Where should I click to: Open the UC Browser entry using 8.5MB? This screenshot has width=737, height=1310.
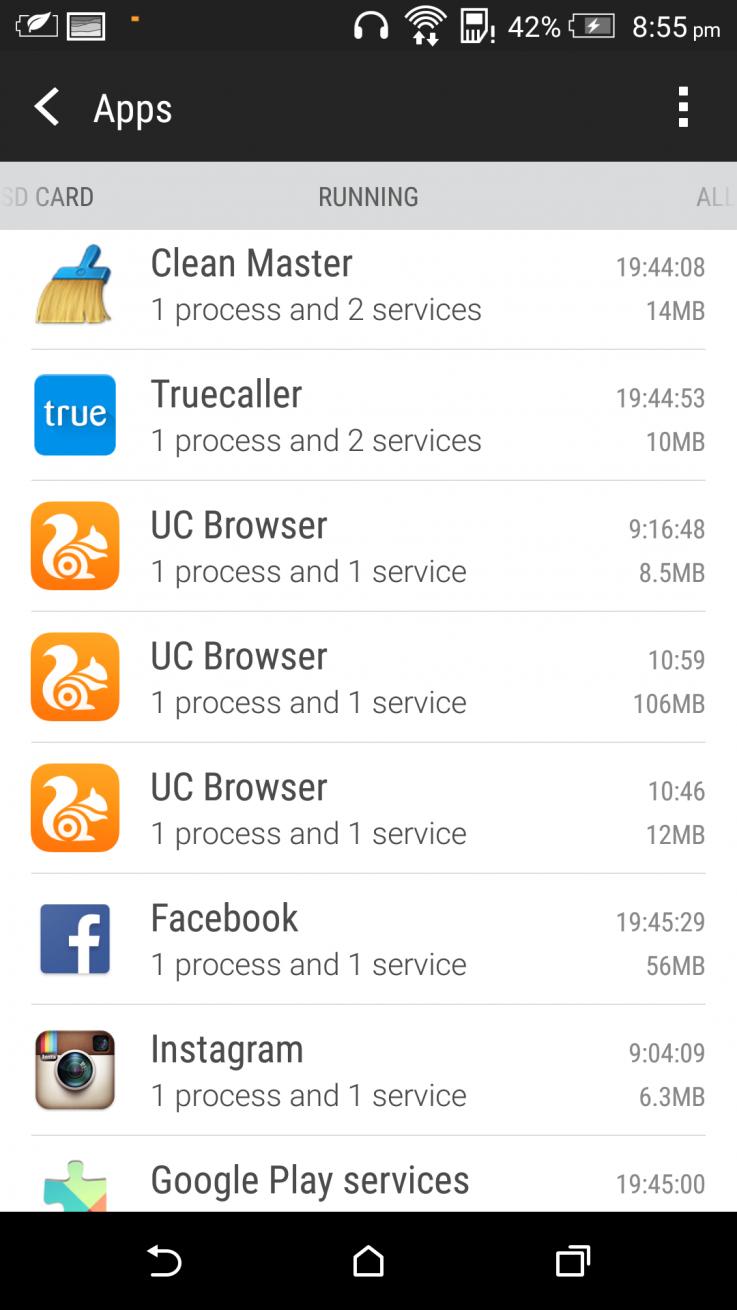click(368, 547)
